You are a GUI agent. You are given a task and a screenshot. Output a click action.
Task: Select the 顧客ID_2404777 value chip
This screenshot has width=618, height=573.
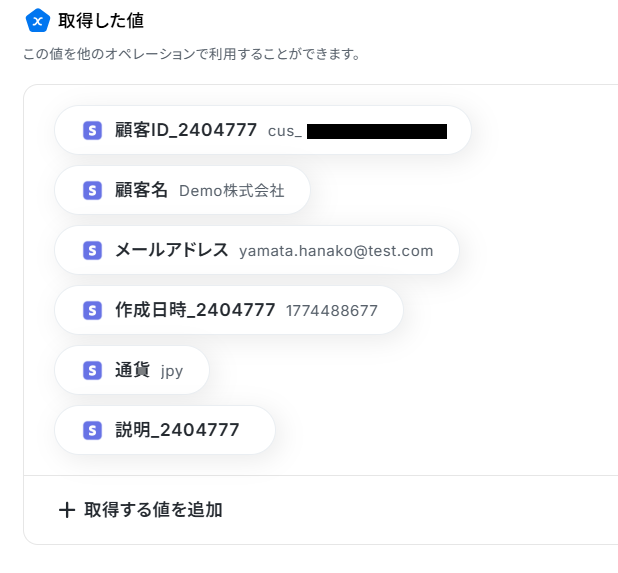(262, 130)
